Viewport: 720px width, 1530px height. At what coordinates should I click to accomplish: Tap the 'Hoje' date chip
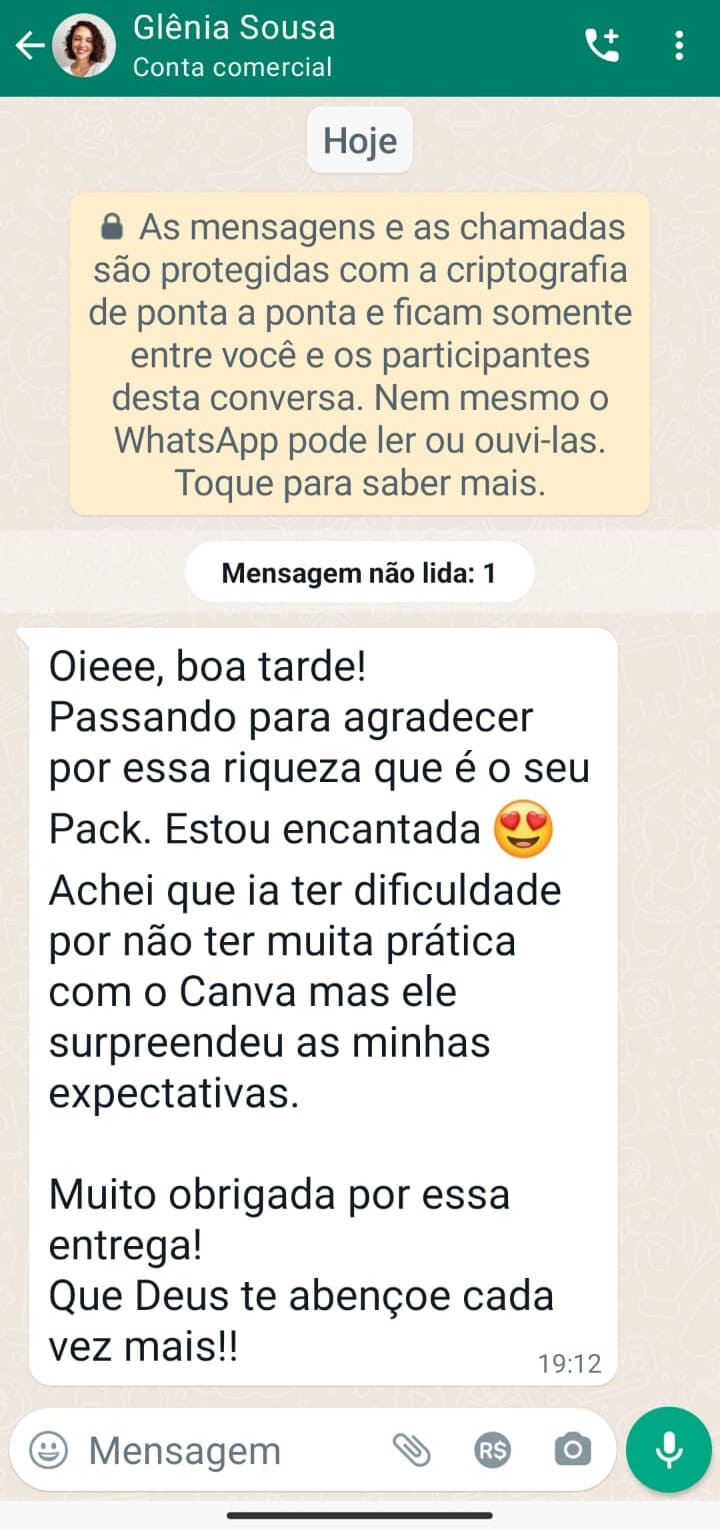coord(360,140)
